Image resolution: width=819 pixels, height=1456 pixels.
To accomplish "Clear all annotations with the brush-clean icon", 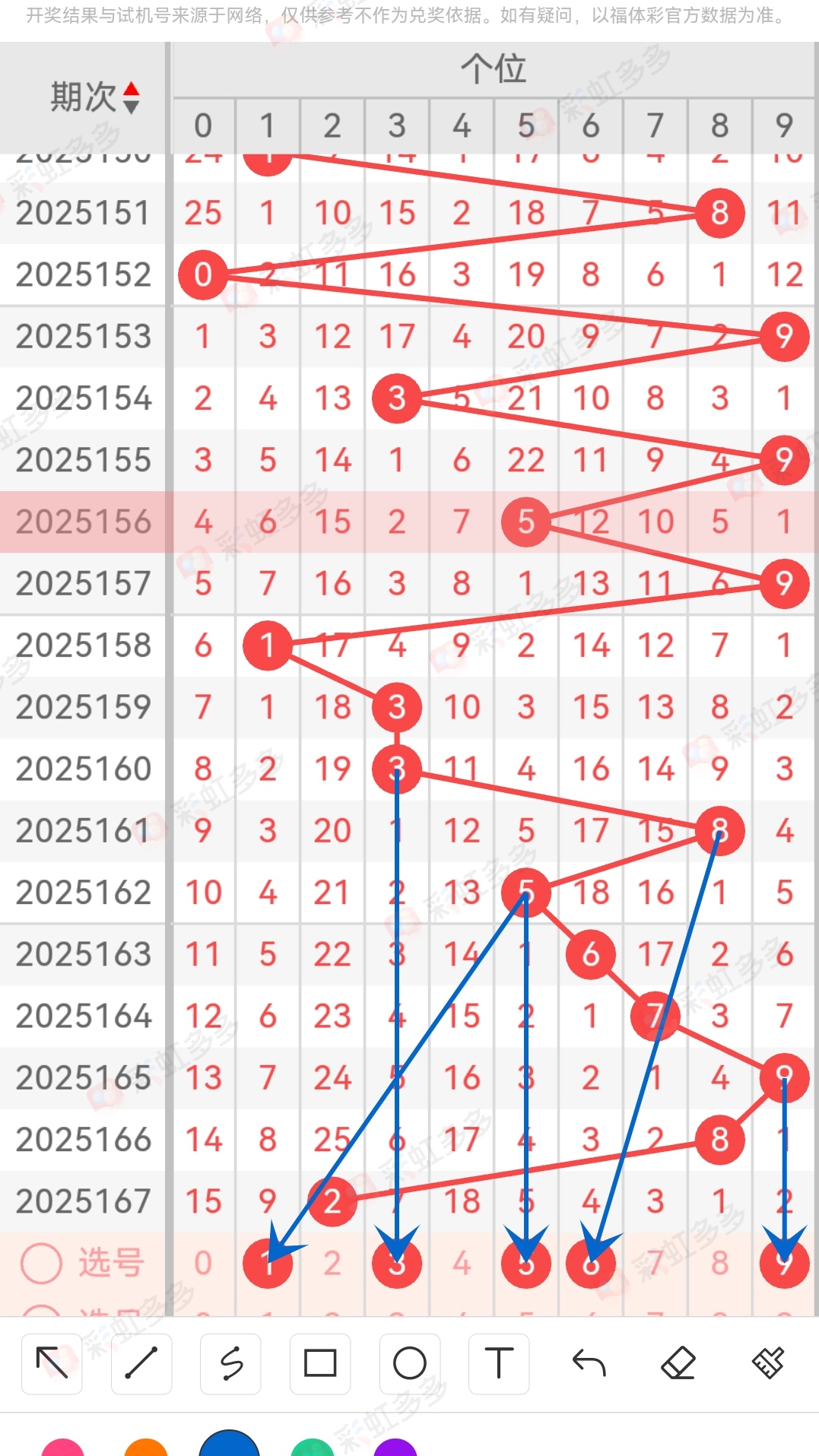I will [767, 1365].
